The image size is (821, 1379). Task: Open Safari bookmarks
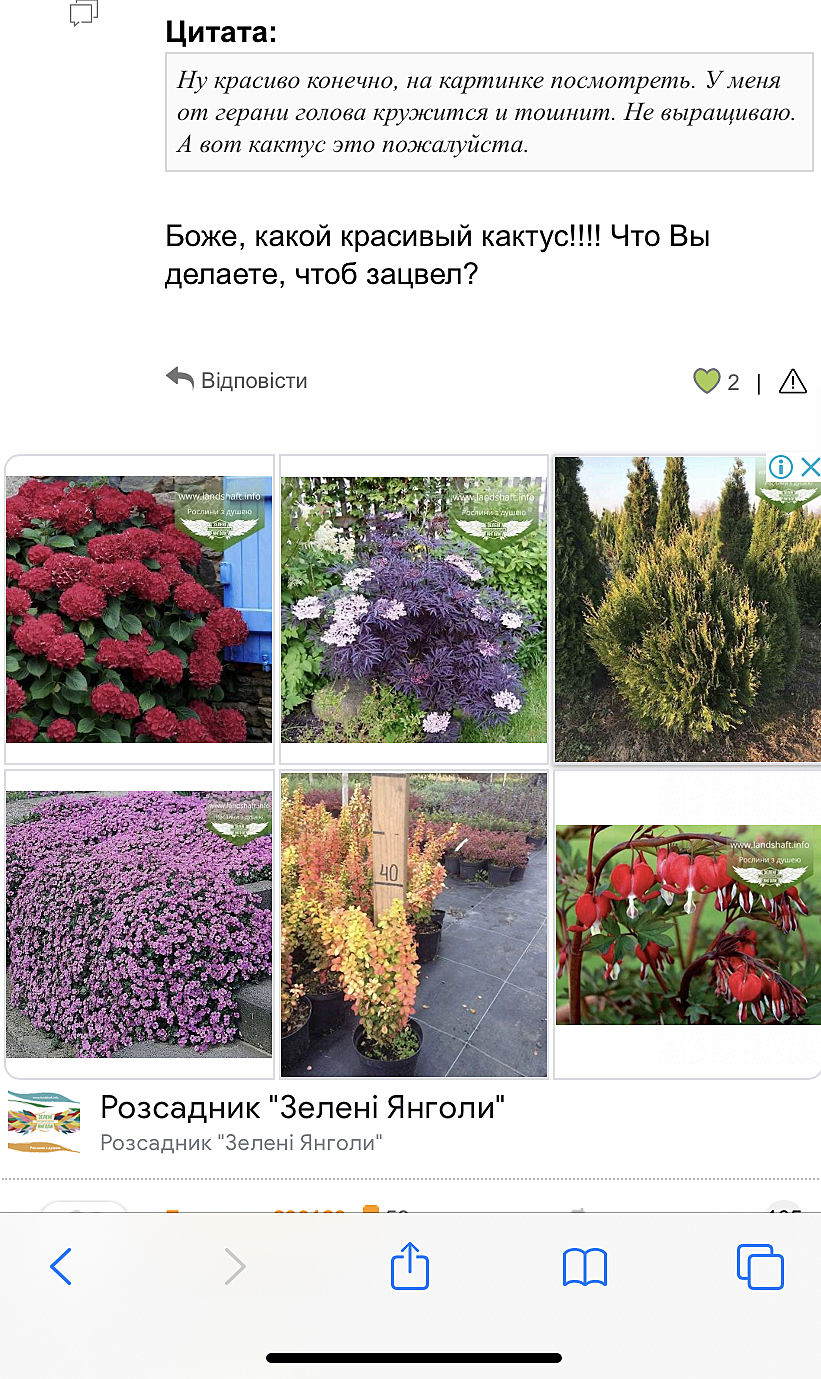[x=585, y=1267]
